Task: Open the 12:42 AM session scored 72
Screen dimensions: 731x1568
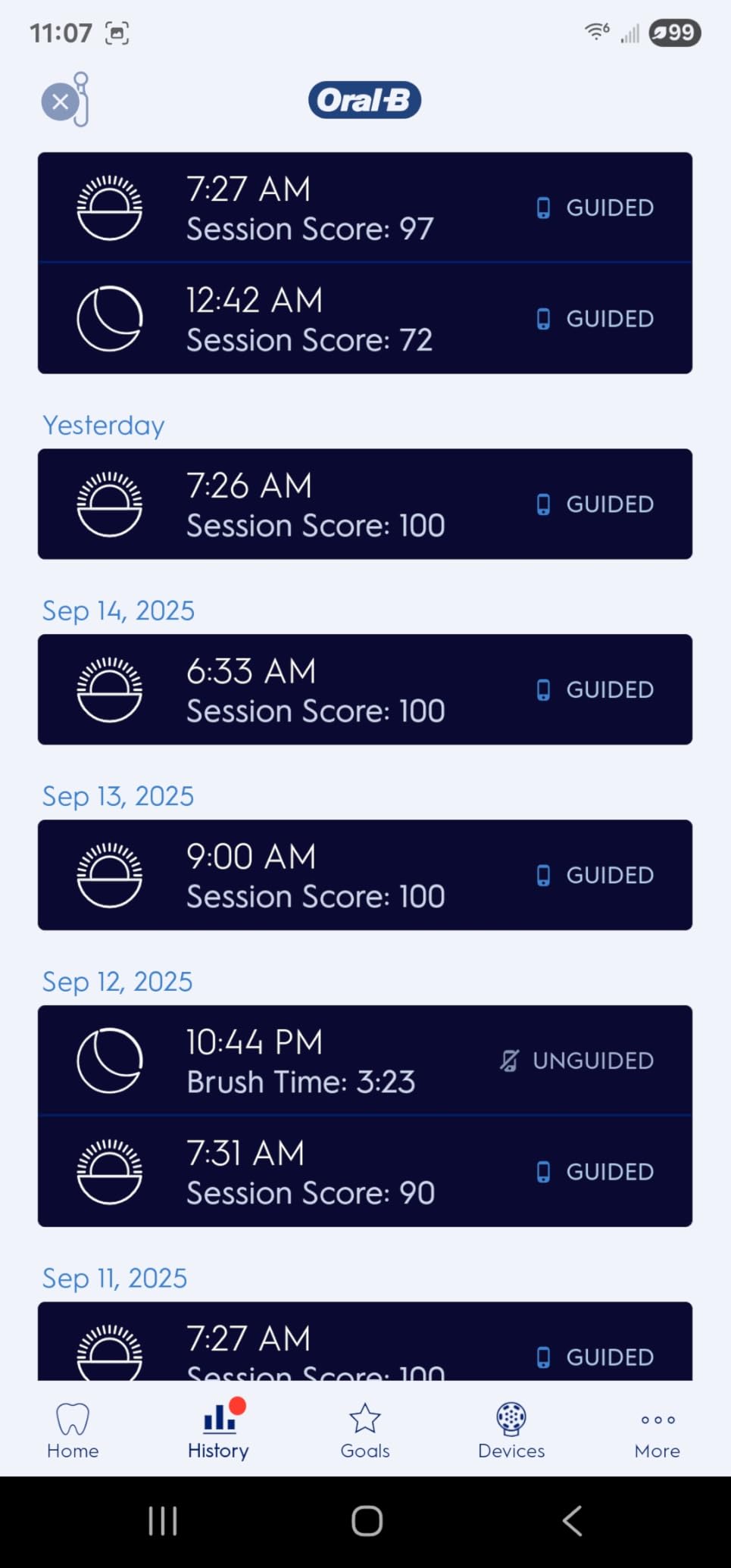Action: pyautogui.click(x=364, y=319)
